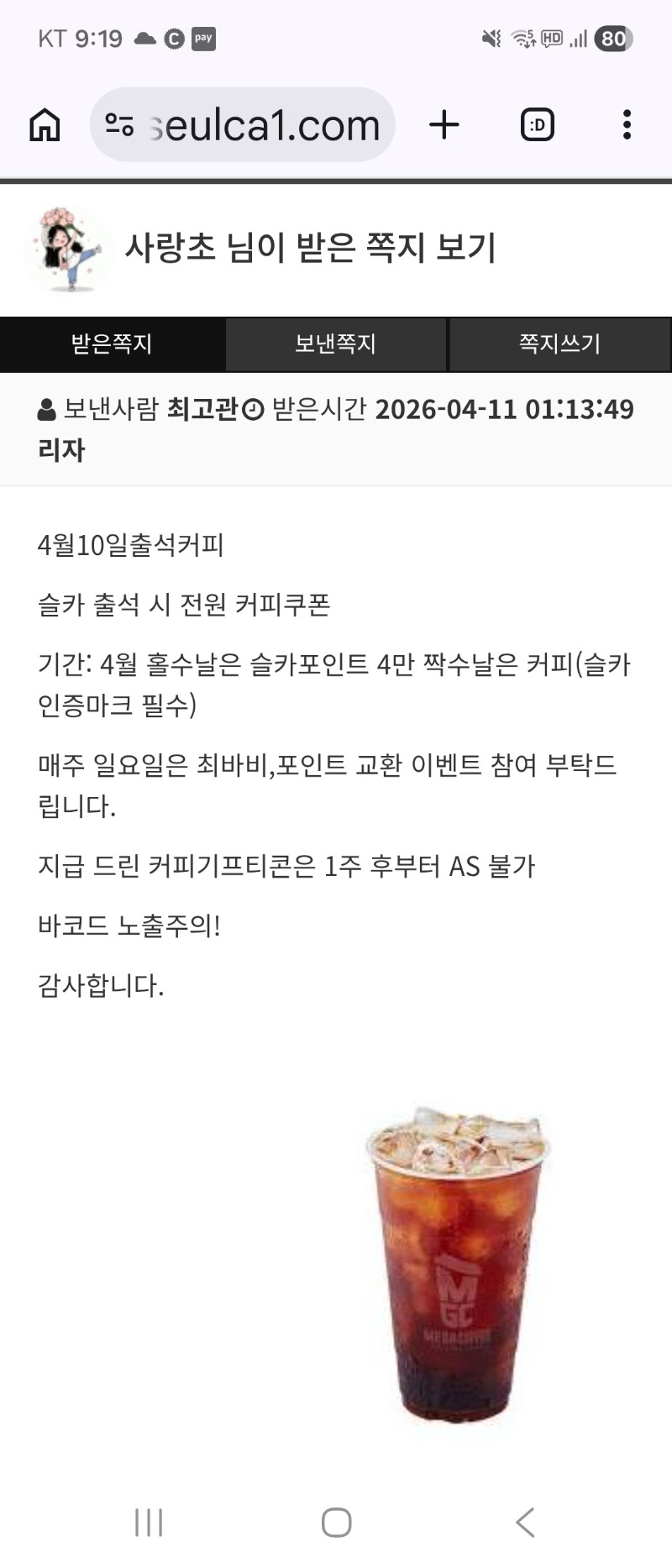The height and width of the screenshot is (1568, 672).
Task: Open the browser overflow menu
Action: tap(627, 125)
